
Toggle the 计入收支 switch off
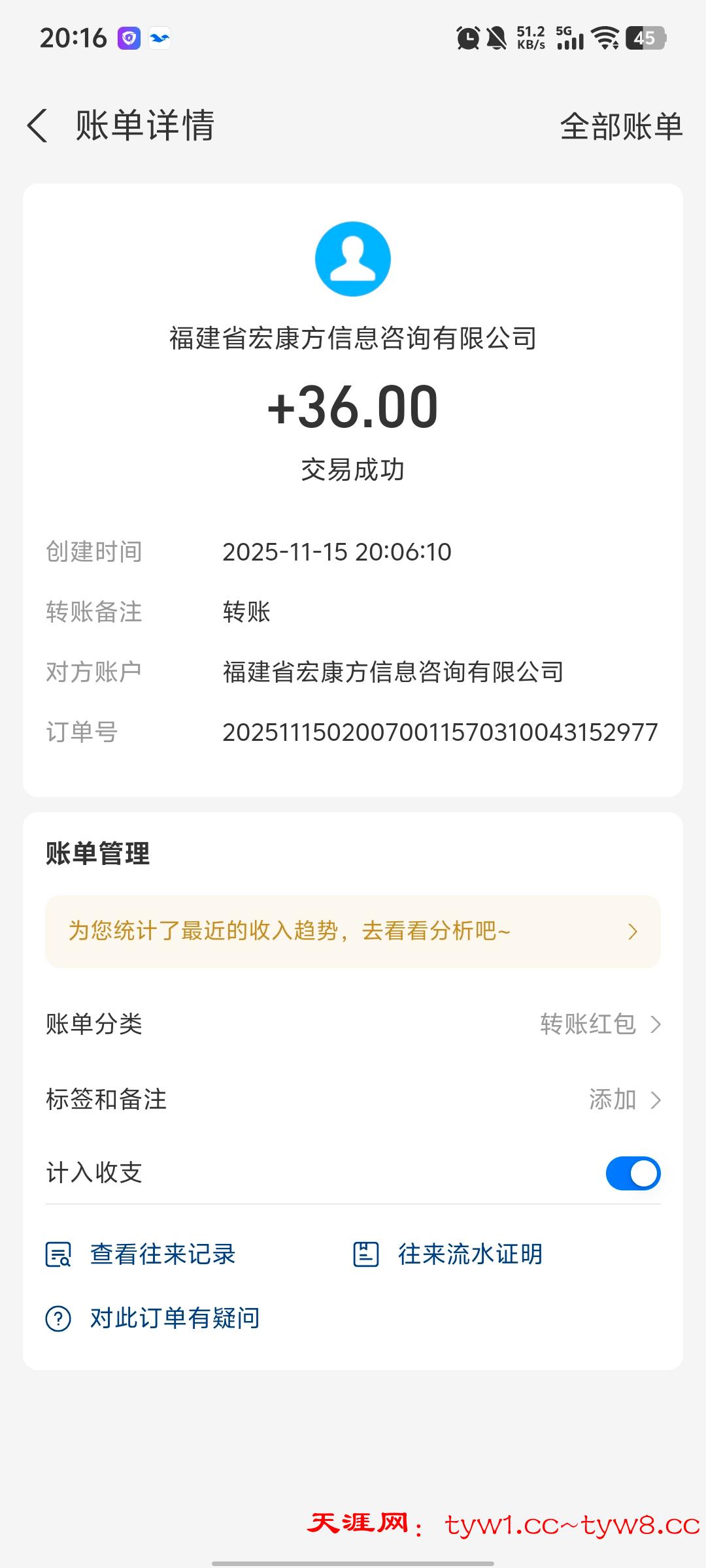point(633,1173)
